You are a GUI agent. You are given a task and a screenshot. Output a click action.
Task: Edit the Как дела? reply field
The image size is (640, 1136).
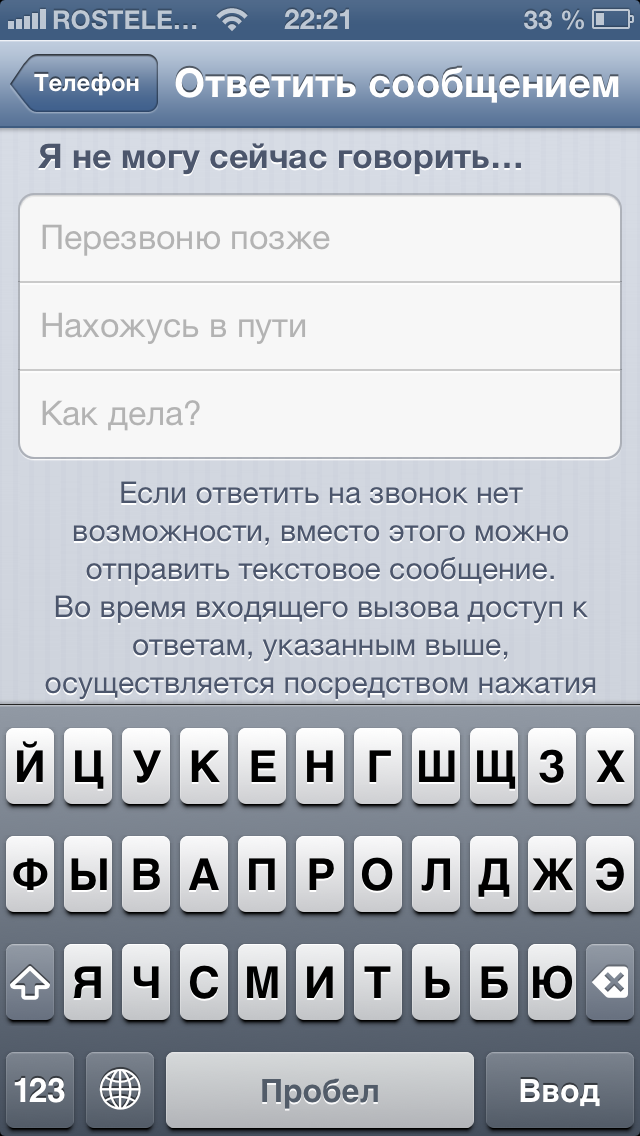320,414
